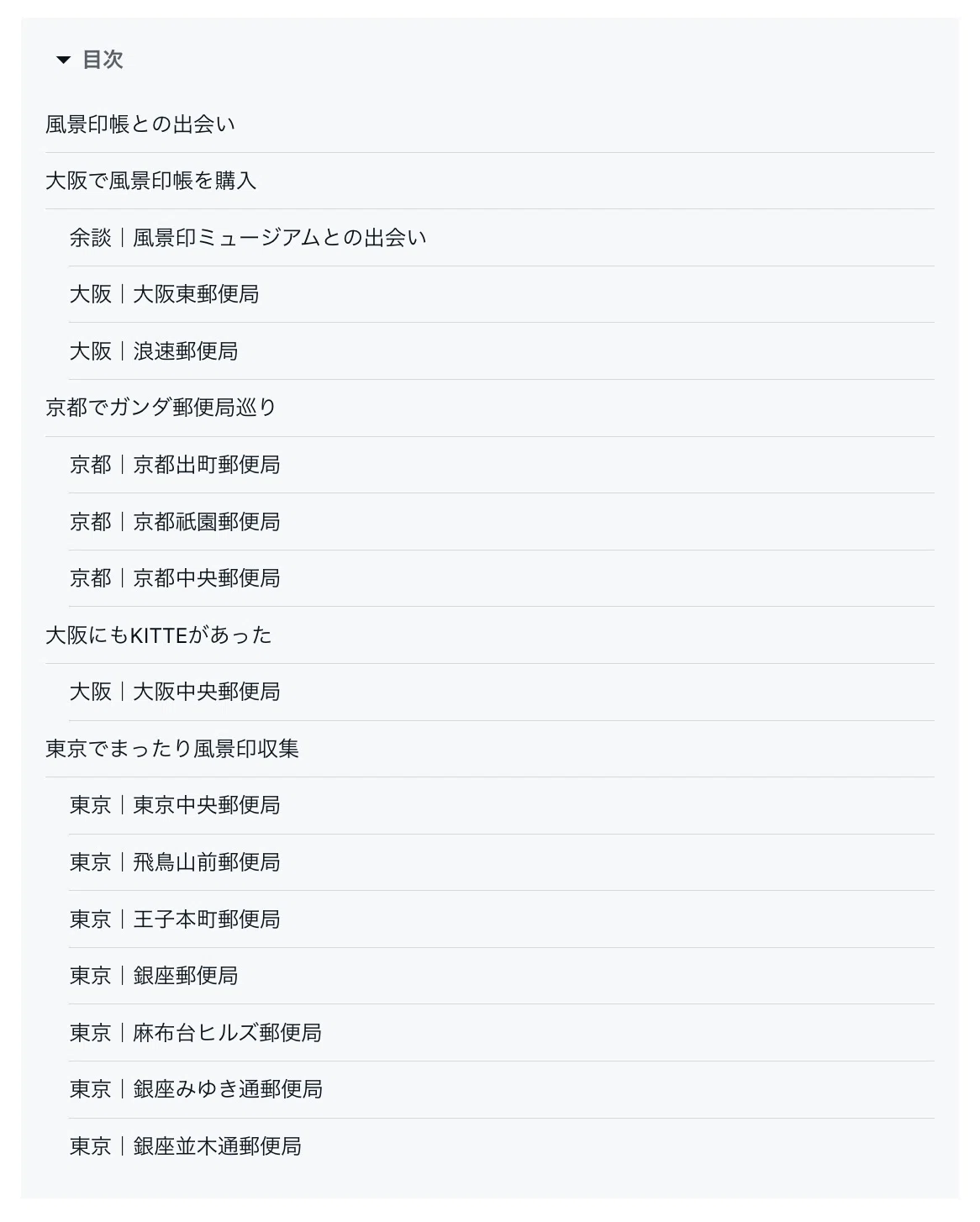Open 大阪｜大阪中央郵便局 entry
980x1222 pixels.
click(175, 692)
